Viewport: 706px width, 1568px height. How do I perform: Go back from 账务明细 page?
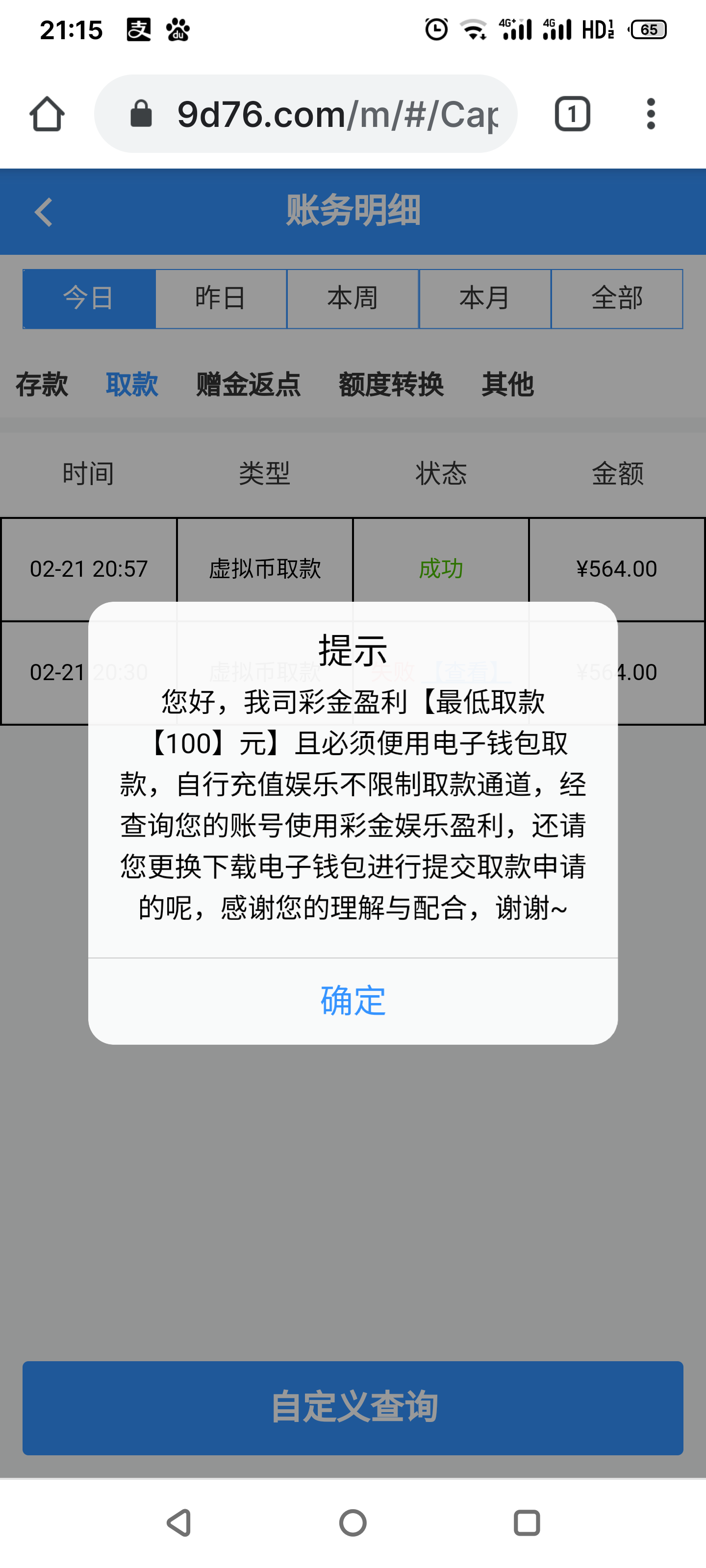pyautogui.click(x=44, y=213)
